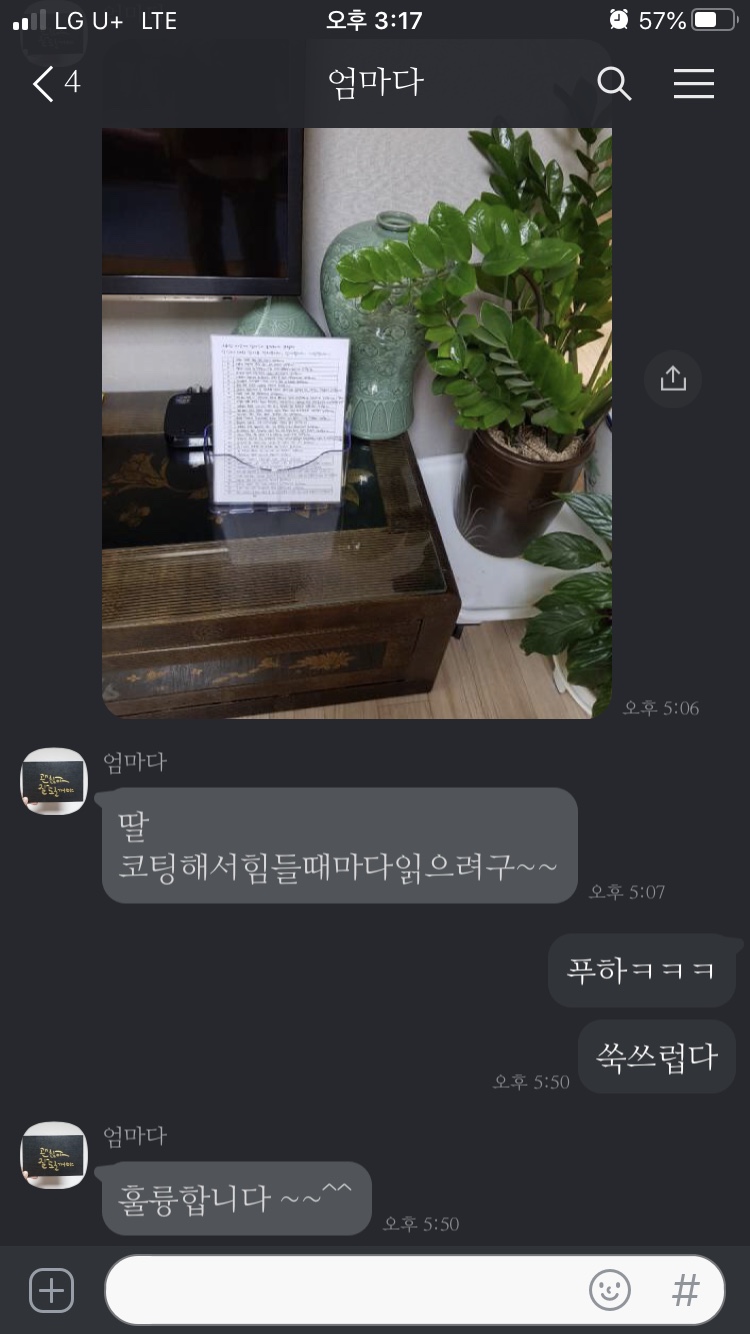Open the shared photo of the laminated note

357,422
